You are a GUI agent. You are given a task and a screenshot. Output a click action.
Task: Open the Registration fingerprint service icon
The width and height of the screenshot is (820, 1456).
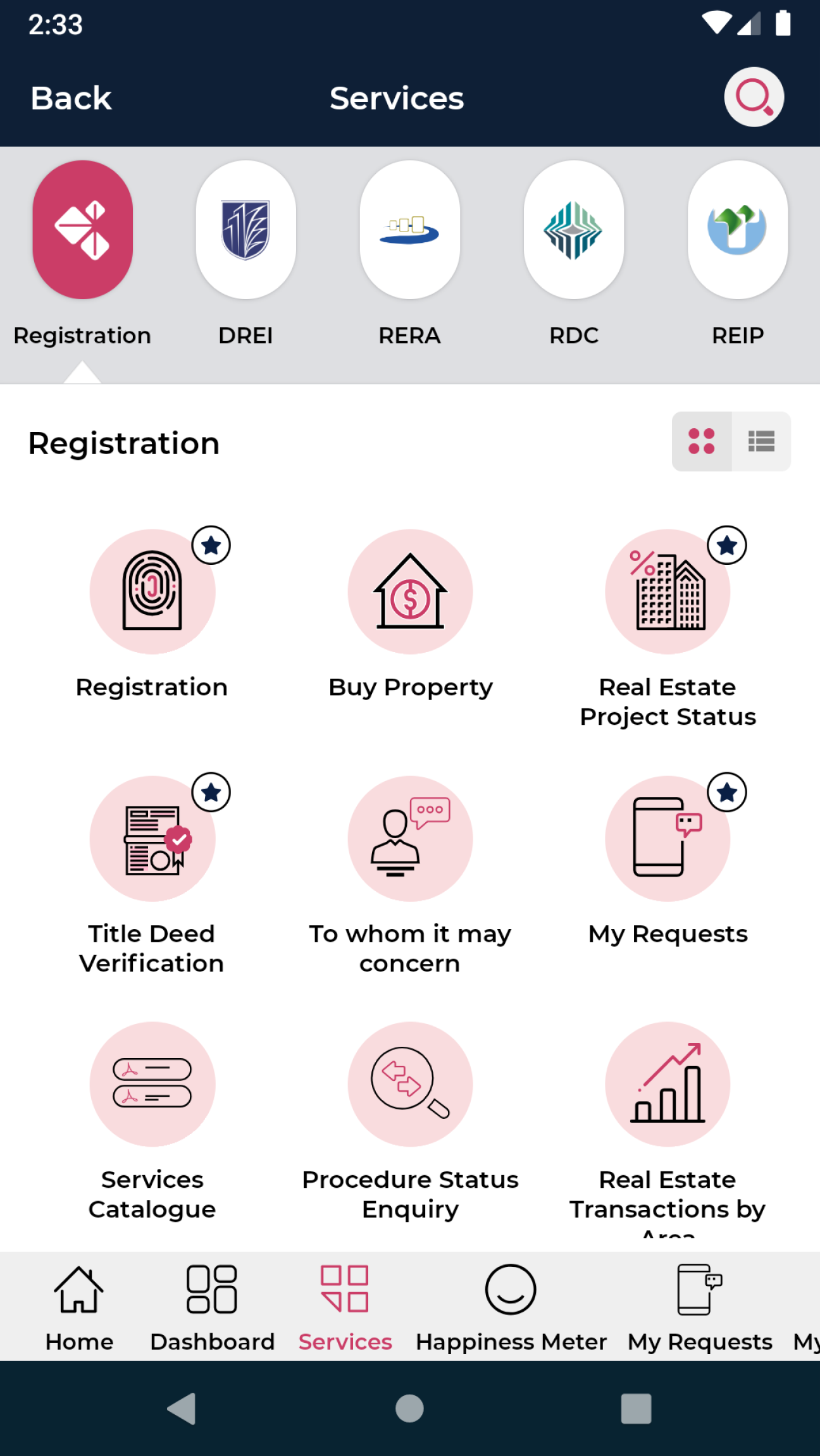[152, 591]
